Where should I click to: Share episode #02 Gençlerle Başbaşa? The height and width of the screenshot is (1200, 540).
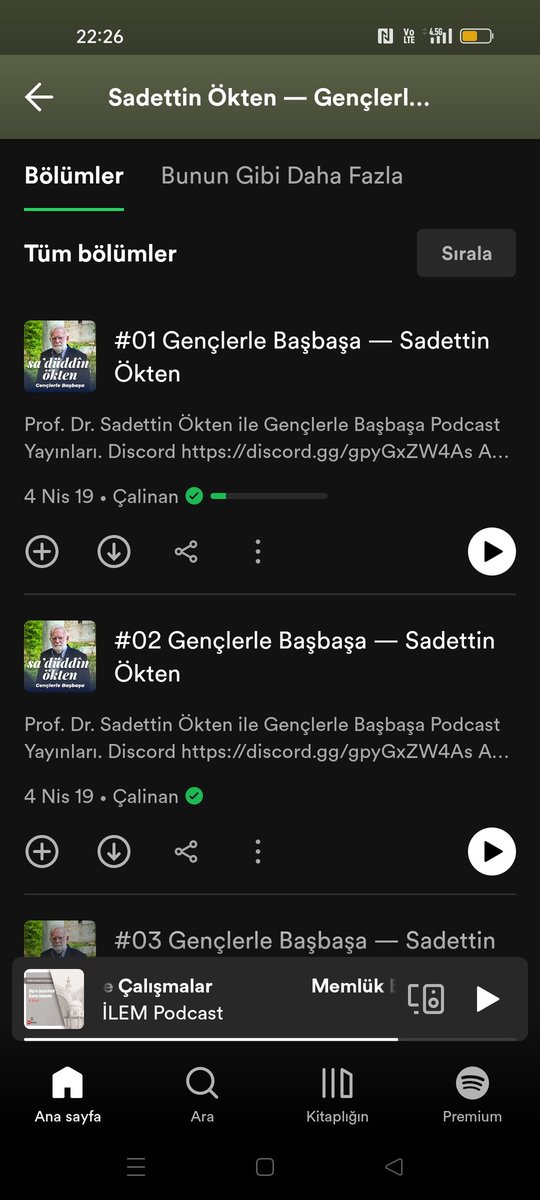point(186,851)
